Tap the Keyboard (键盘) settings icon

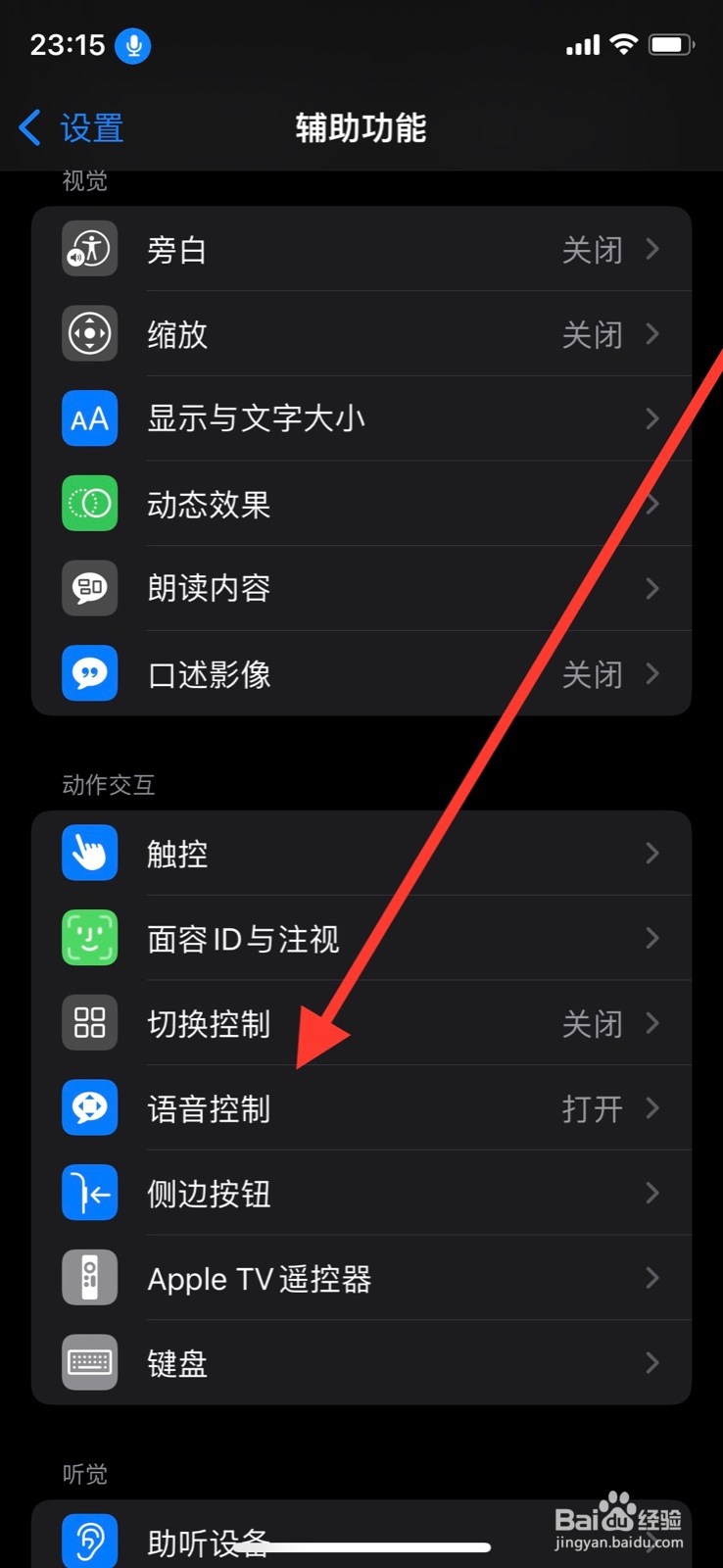click(x=89, y=1362)
